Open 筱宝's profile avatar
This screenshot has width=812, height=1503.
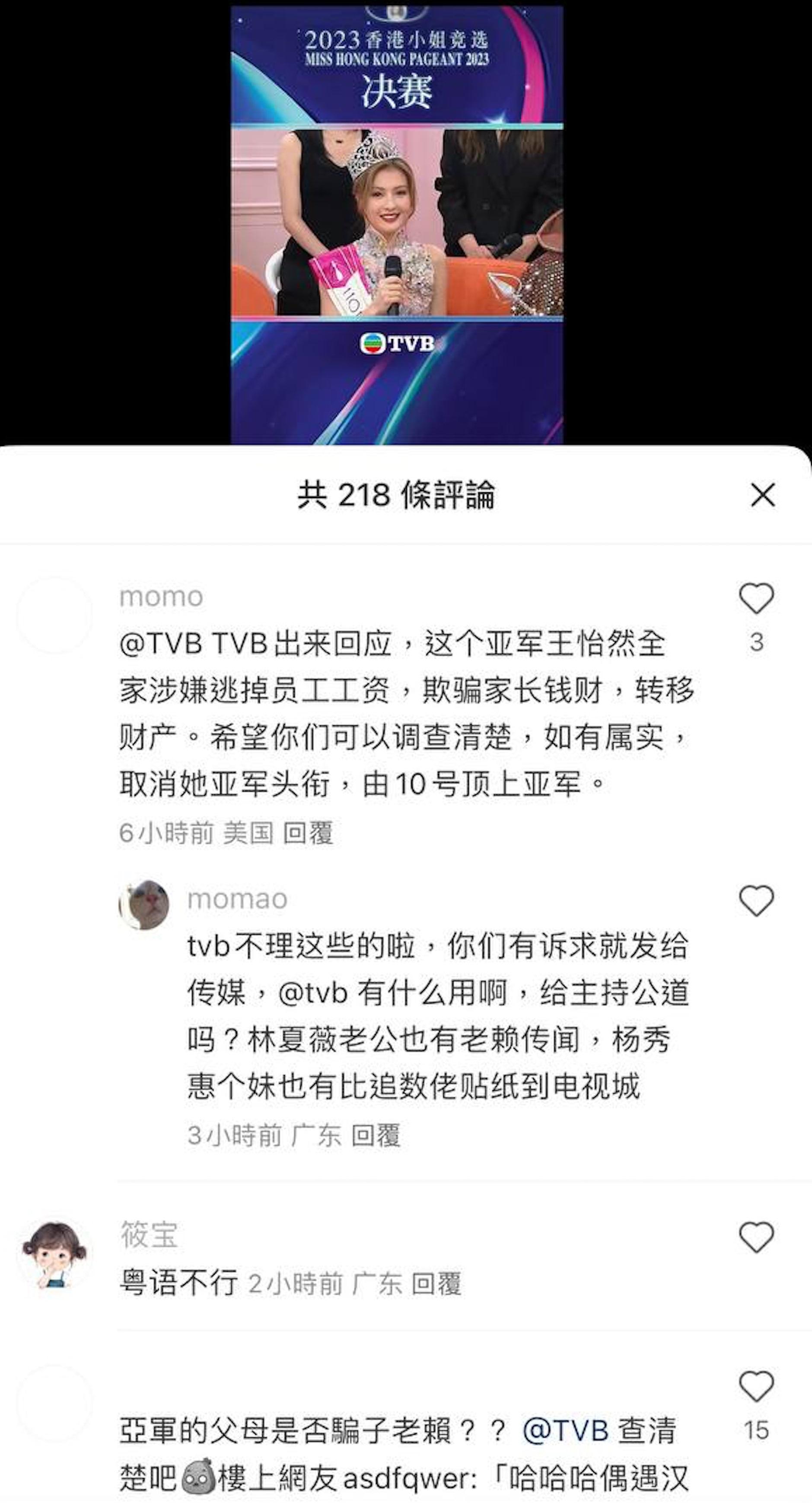(x=54, y=1254)
